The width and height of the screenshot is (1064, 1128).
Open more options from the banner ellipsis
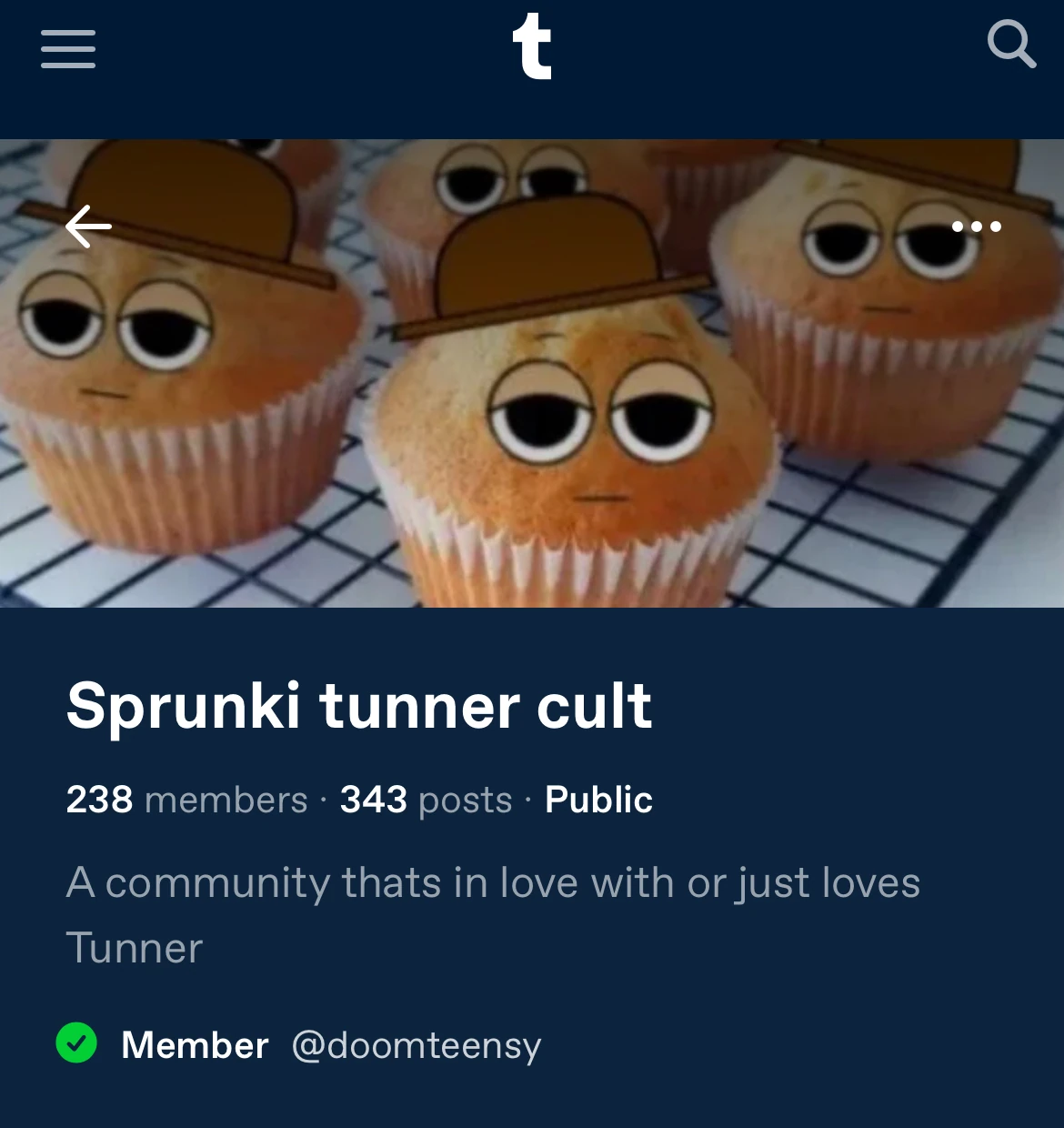coord(977,227)
